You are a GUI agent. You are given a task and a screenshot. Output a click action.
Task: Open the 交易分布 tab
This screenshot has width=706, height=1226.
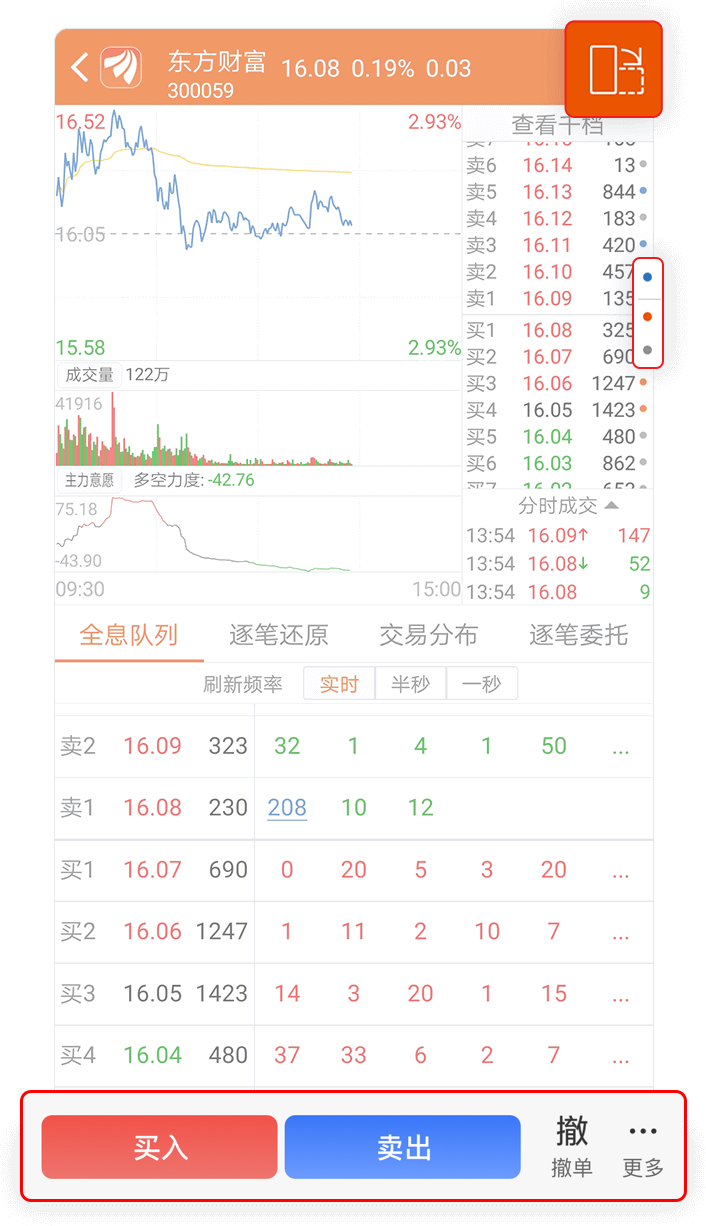[x=428, y=635]
